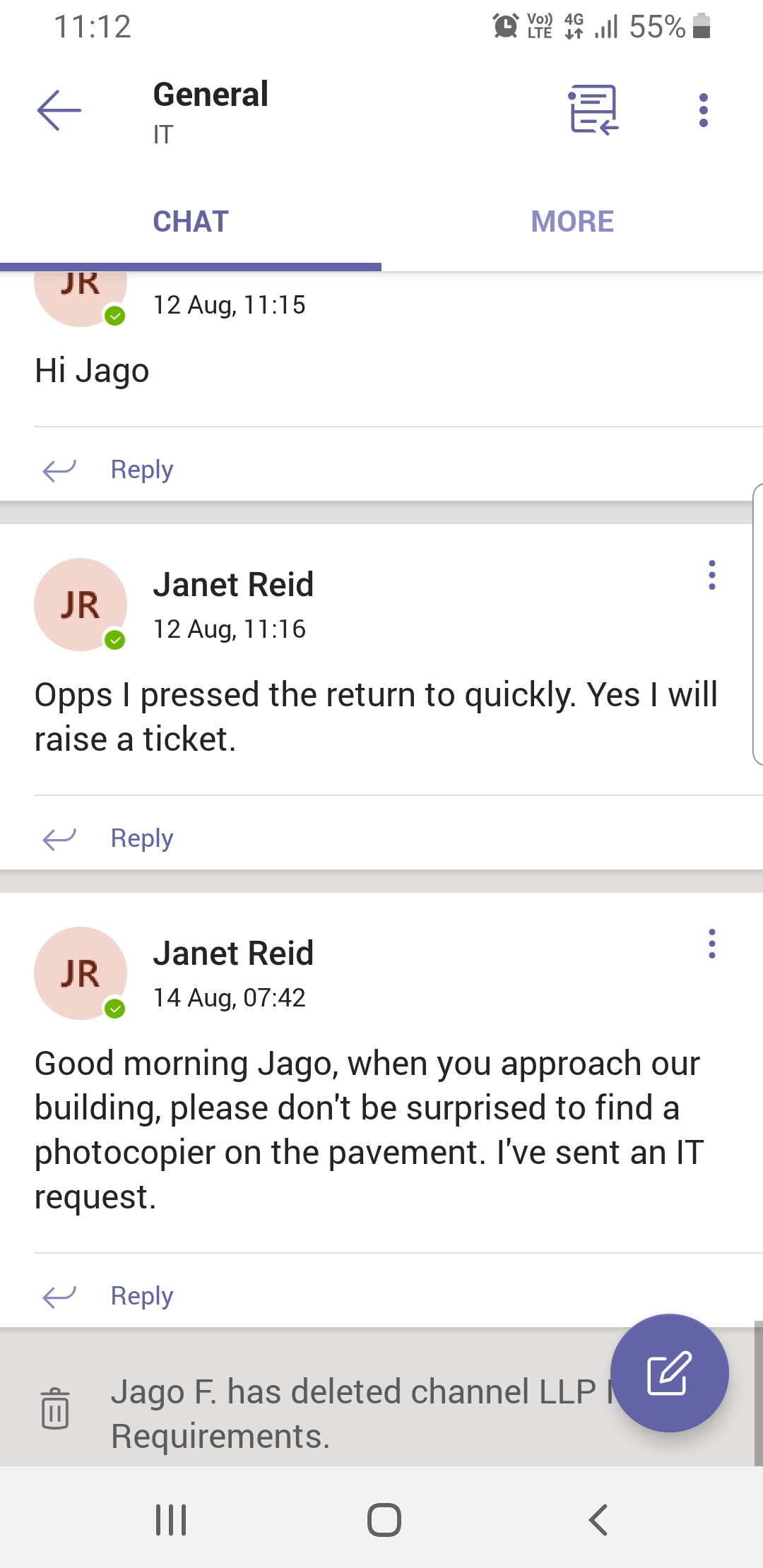Tap the system home button
The width and height of the screenshot is (763, 1568).
(x=384, y=1520)
